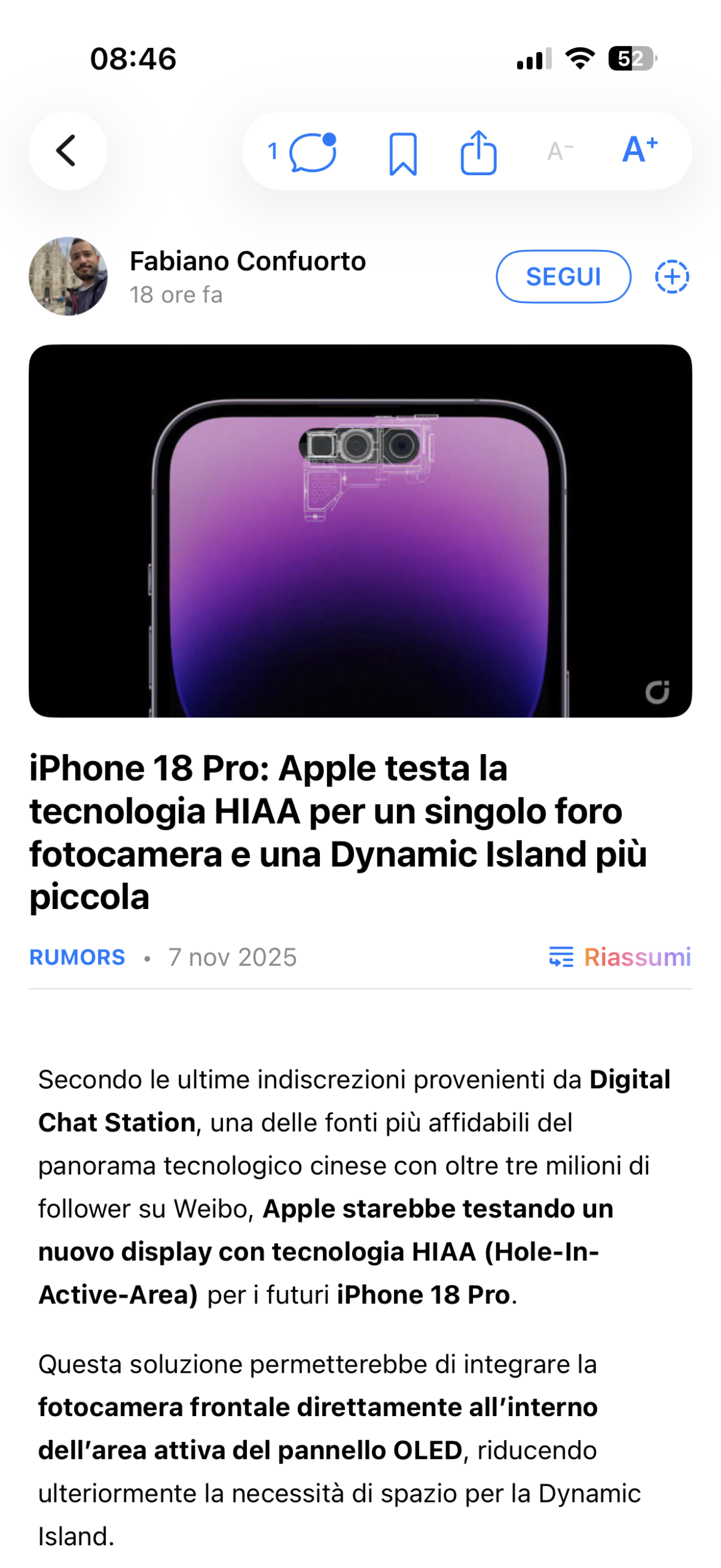Decrease the article text size
This screenshot has height=1568, width=721.
point(559,151)
